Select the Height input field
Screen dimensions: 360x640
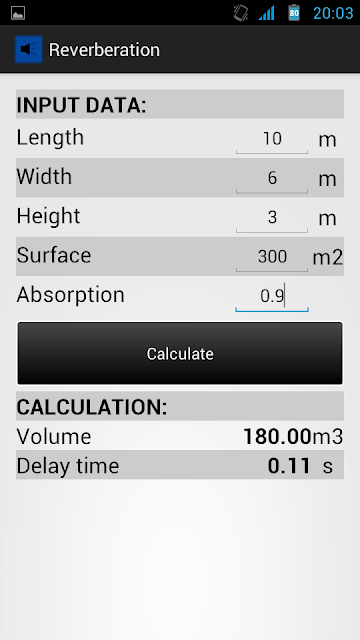[x=272, y=217]
